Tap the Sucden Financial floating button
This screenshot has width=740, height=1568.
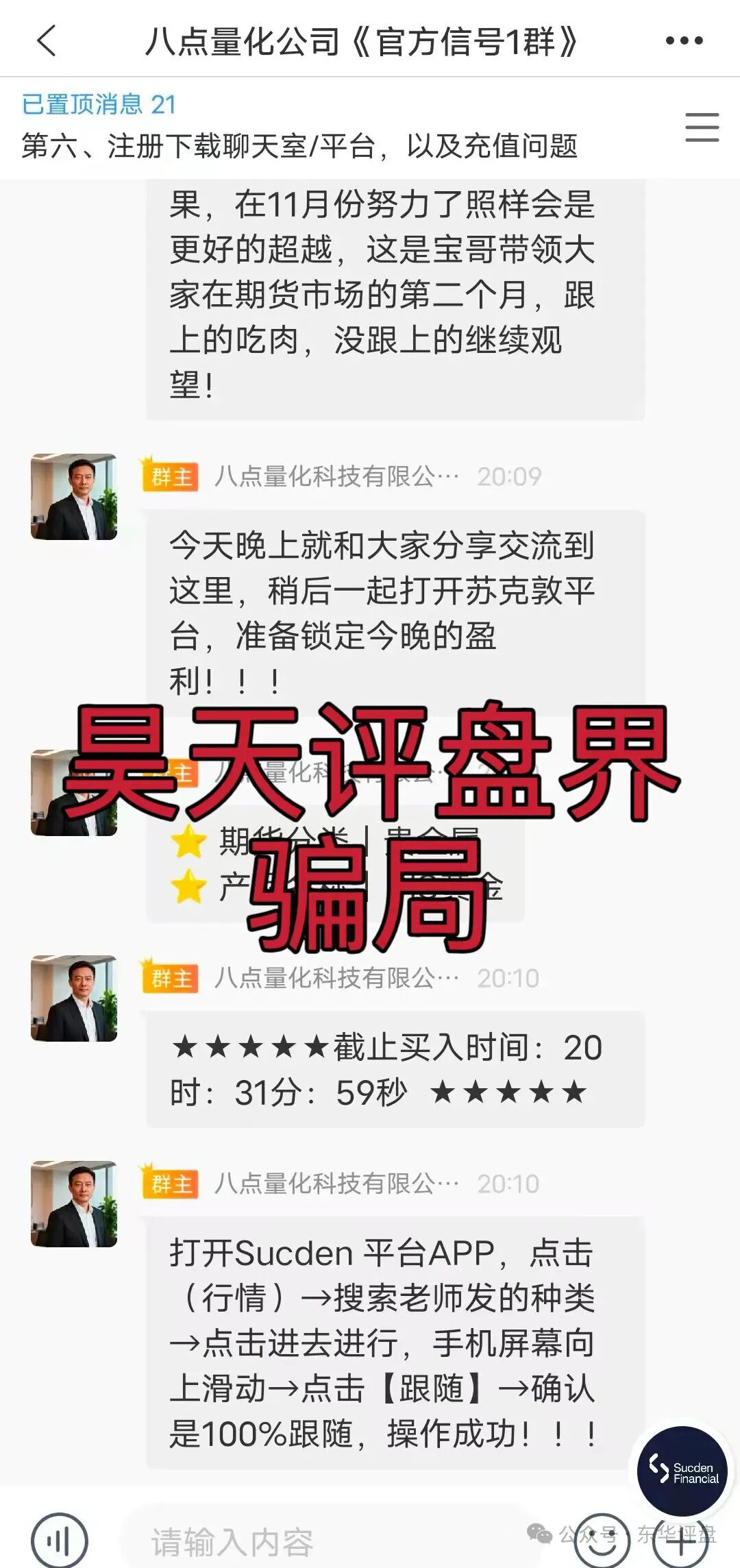click(x=682, y=1470)
